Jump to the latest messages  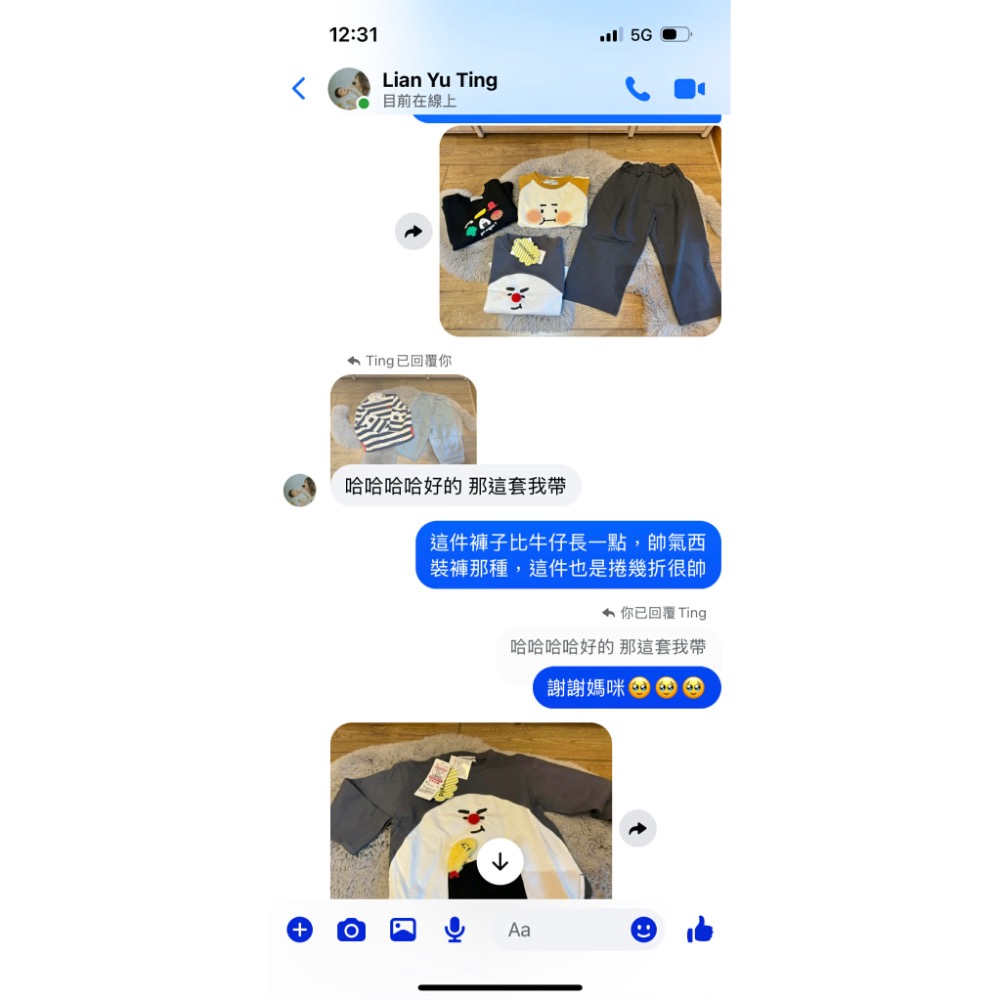coord(500,862)
